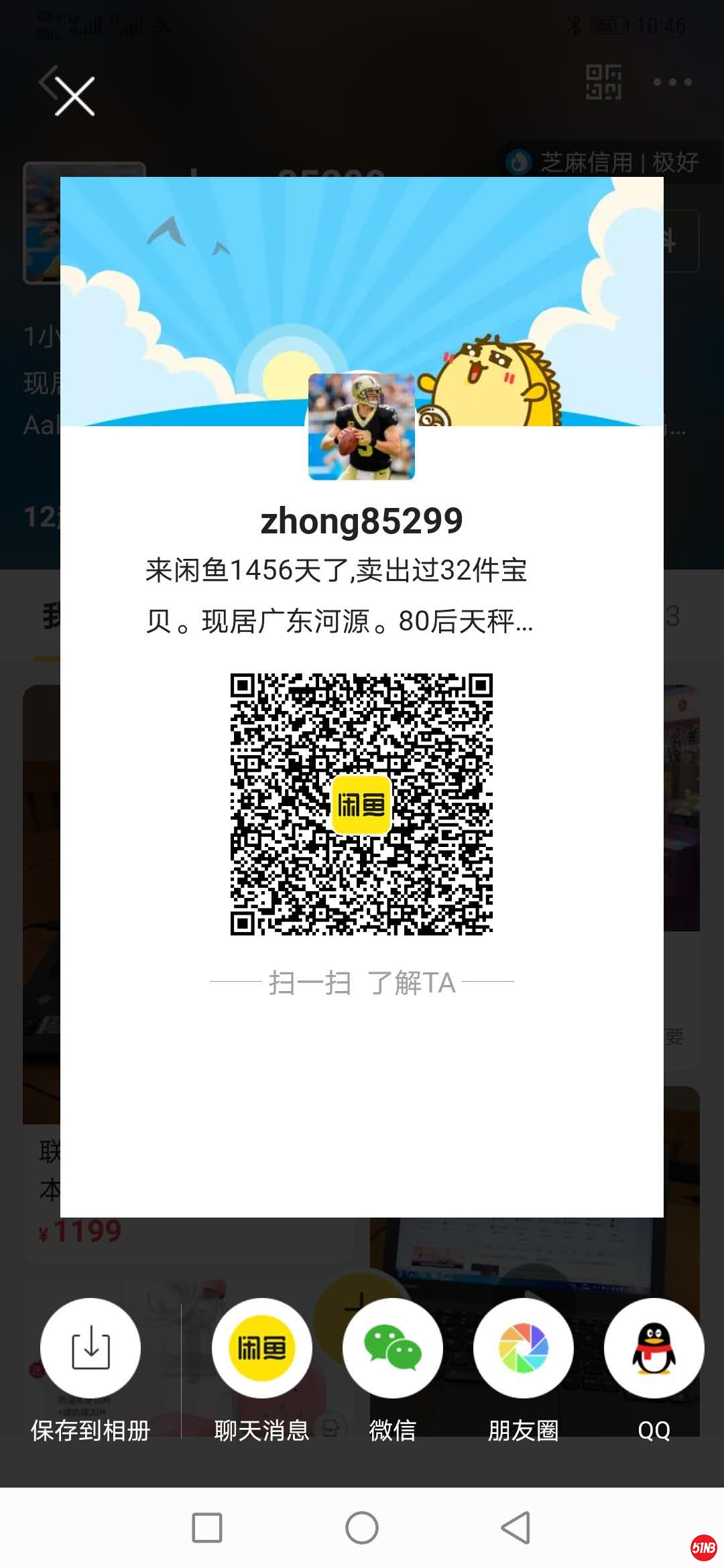Share to WeChat Moments (朋友圈)
The height and width of the screenshot is (1568, 724).
523,1348
